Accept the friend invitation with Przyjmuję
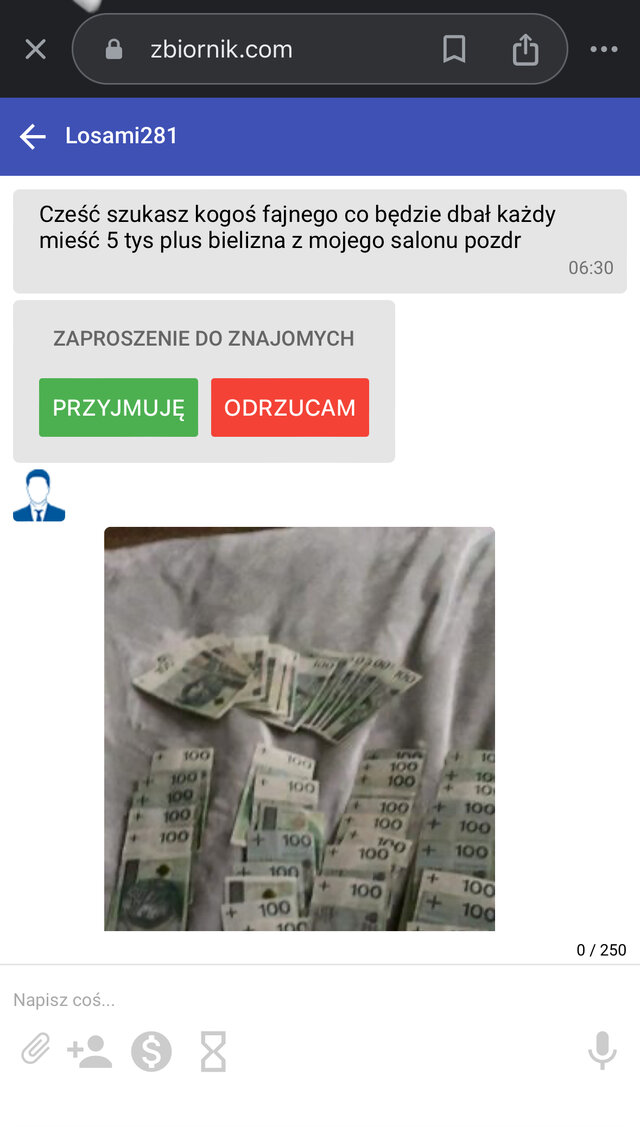This screenshot has height=1127, width=640. (118, 407)
